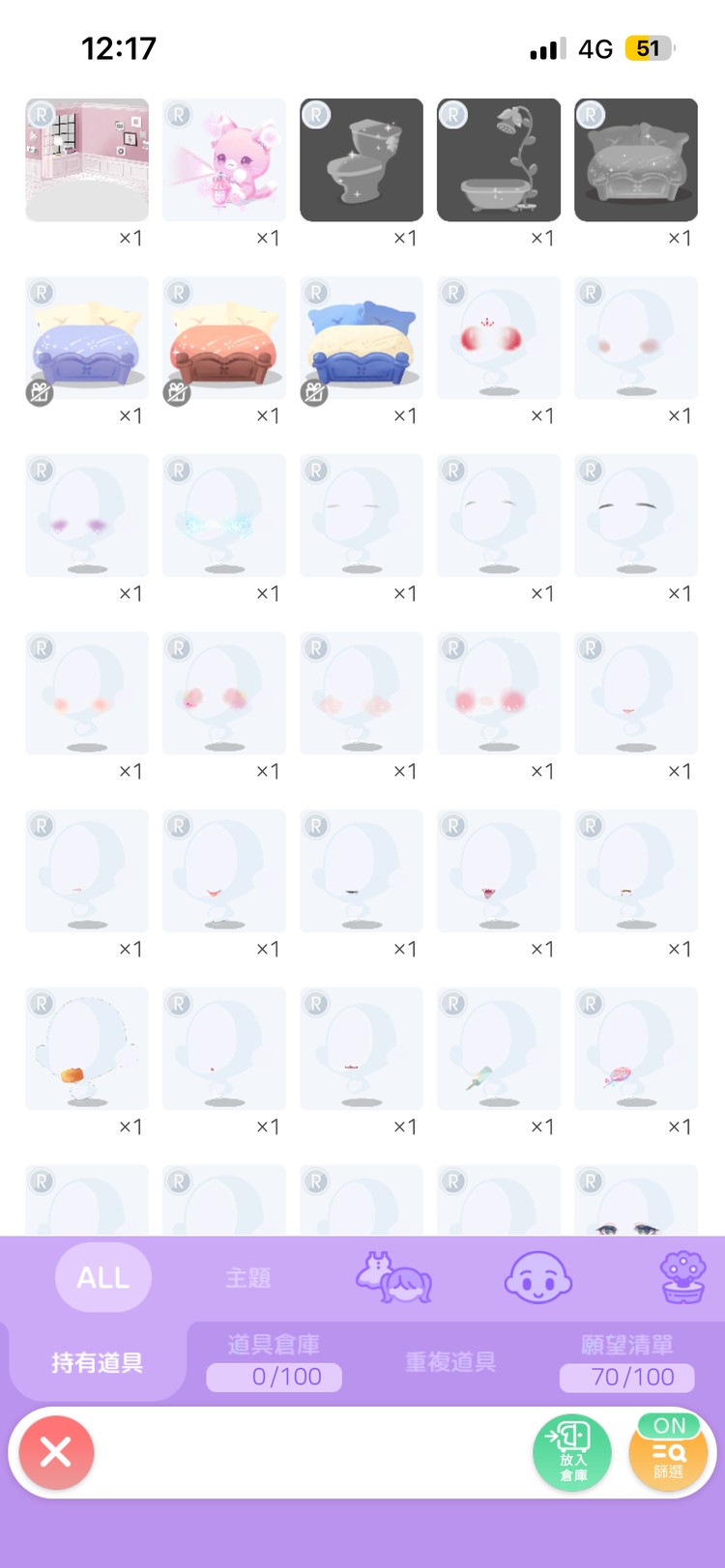Select the pink cat plush item
This screenshot has height=1568, width=725.
click(x=224, y=159)
